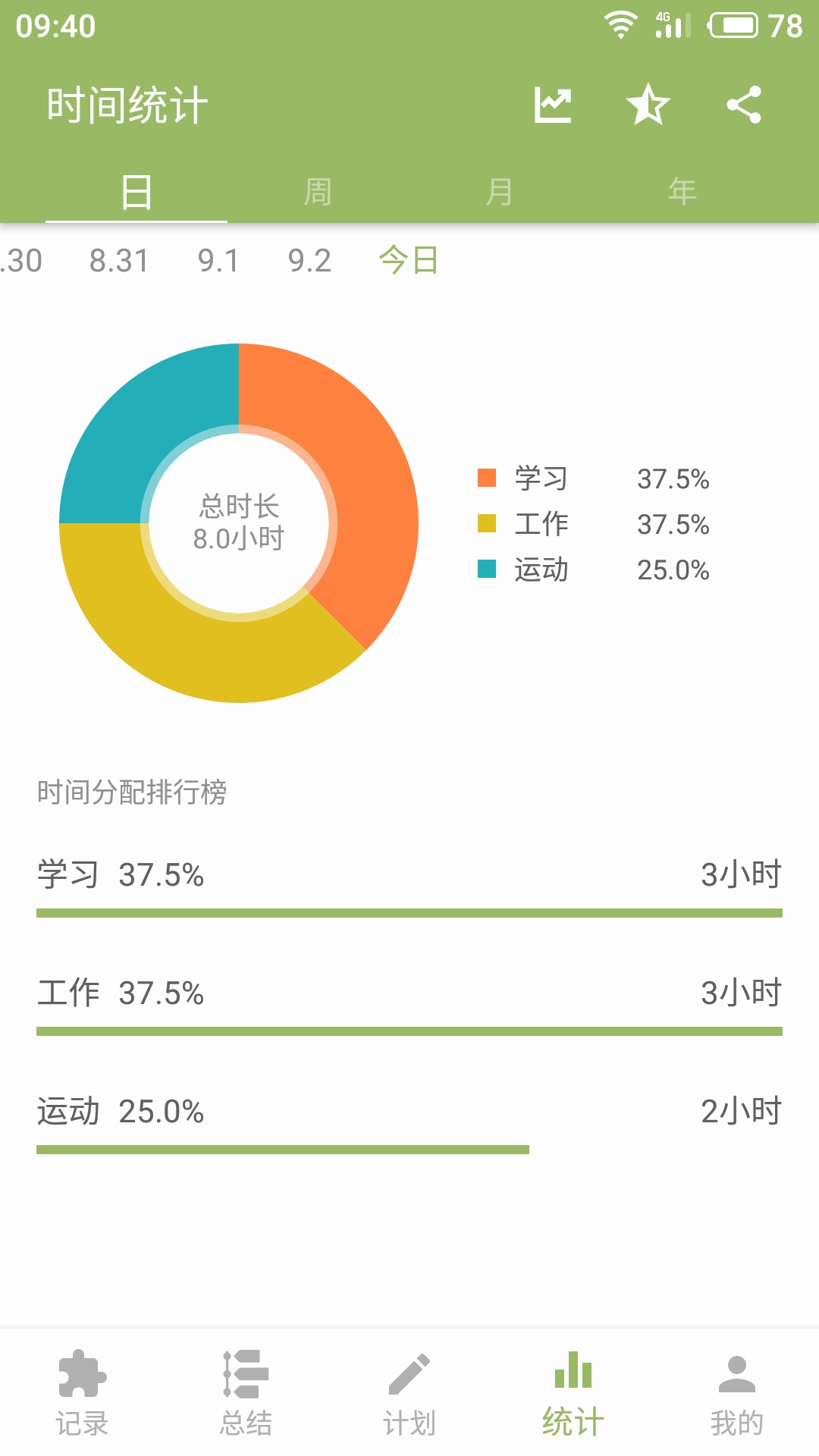Open the trend chart icon
The height and width of the screenshot is (1456, 819).
click(553, 105)
